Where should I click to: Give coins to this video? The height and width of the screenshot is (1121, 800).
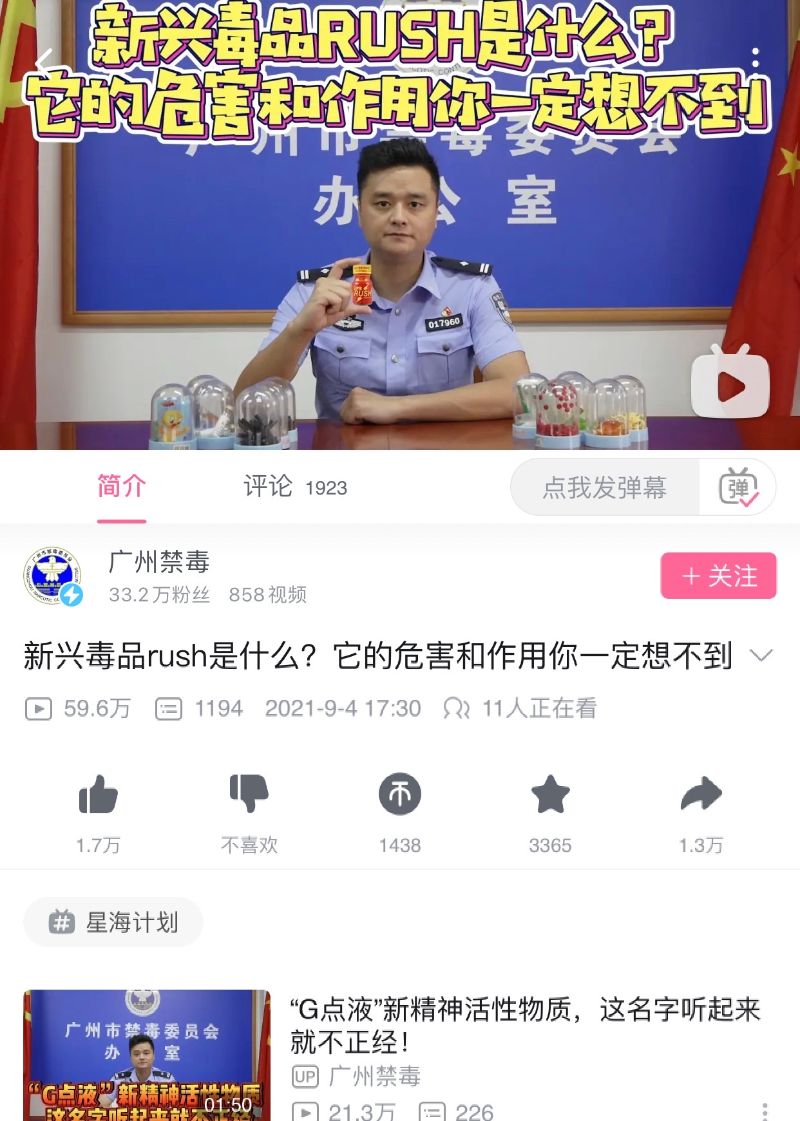(x=399, y=797)
